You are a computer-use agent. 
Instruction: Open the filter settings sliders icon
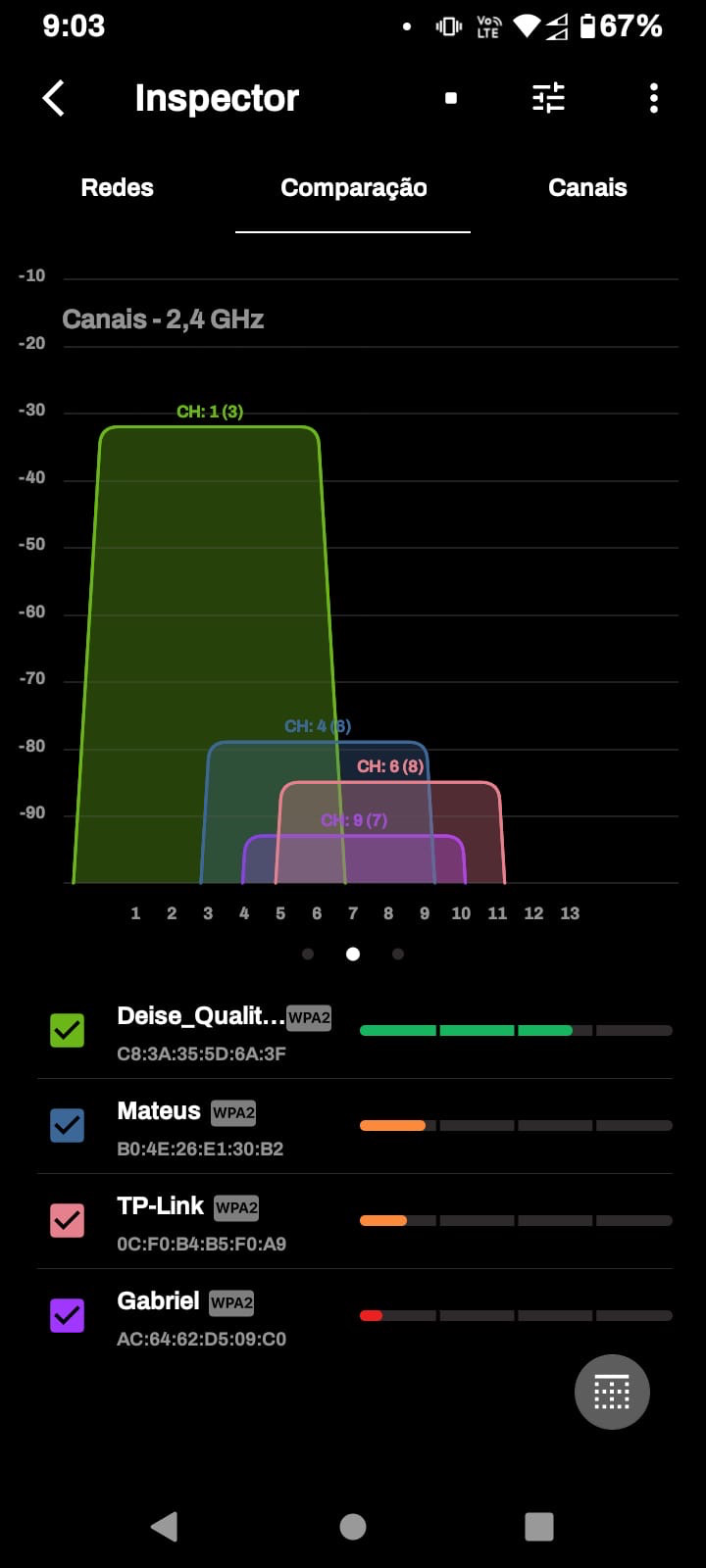[548, 98]
